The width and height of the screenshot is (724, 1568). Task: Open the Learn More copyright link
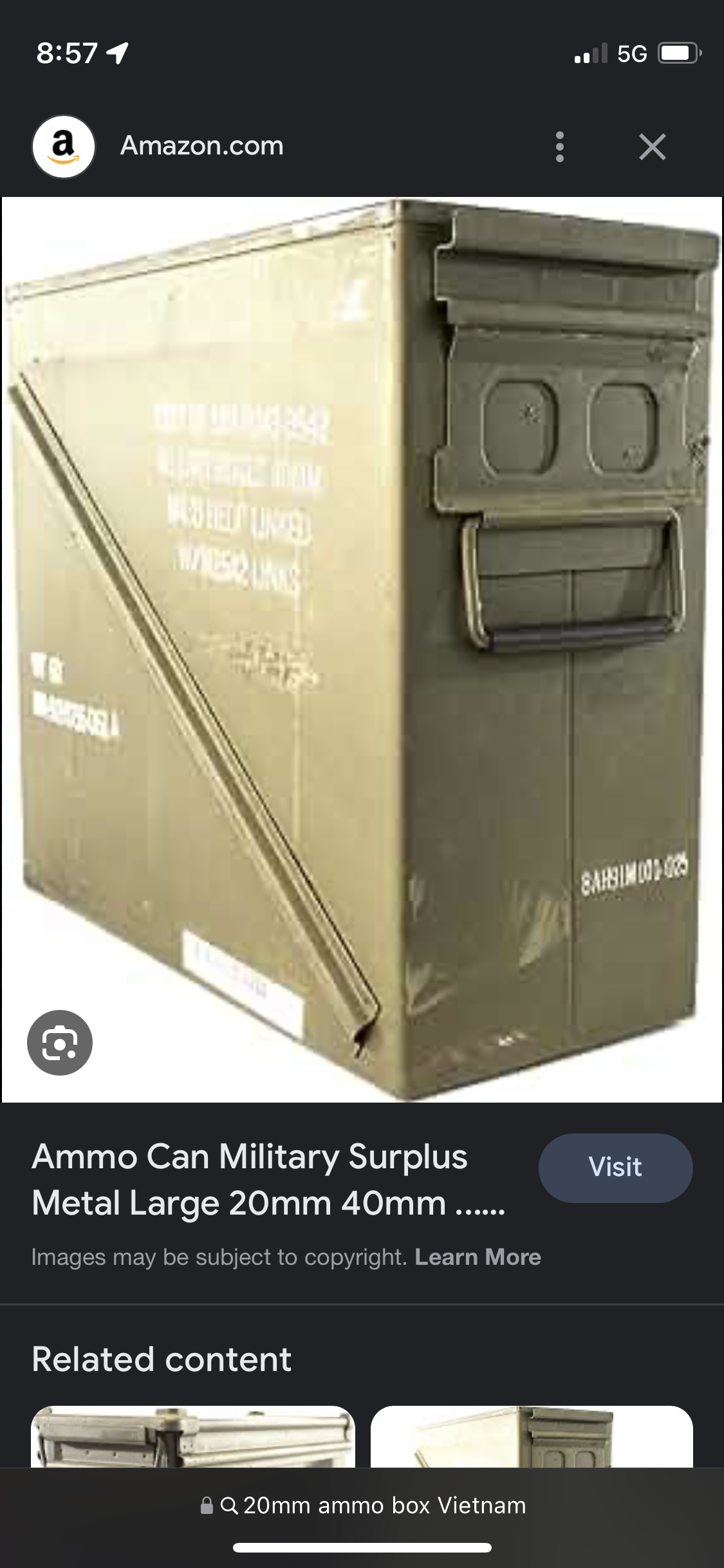(478, 1256)
